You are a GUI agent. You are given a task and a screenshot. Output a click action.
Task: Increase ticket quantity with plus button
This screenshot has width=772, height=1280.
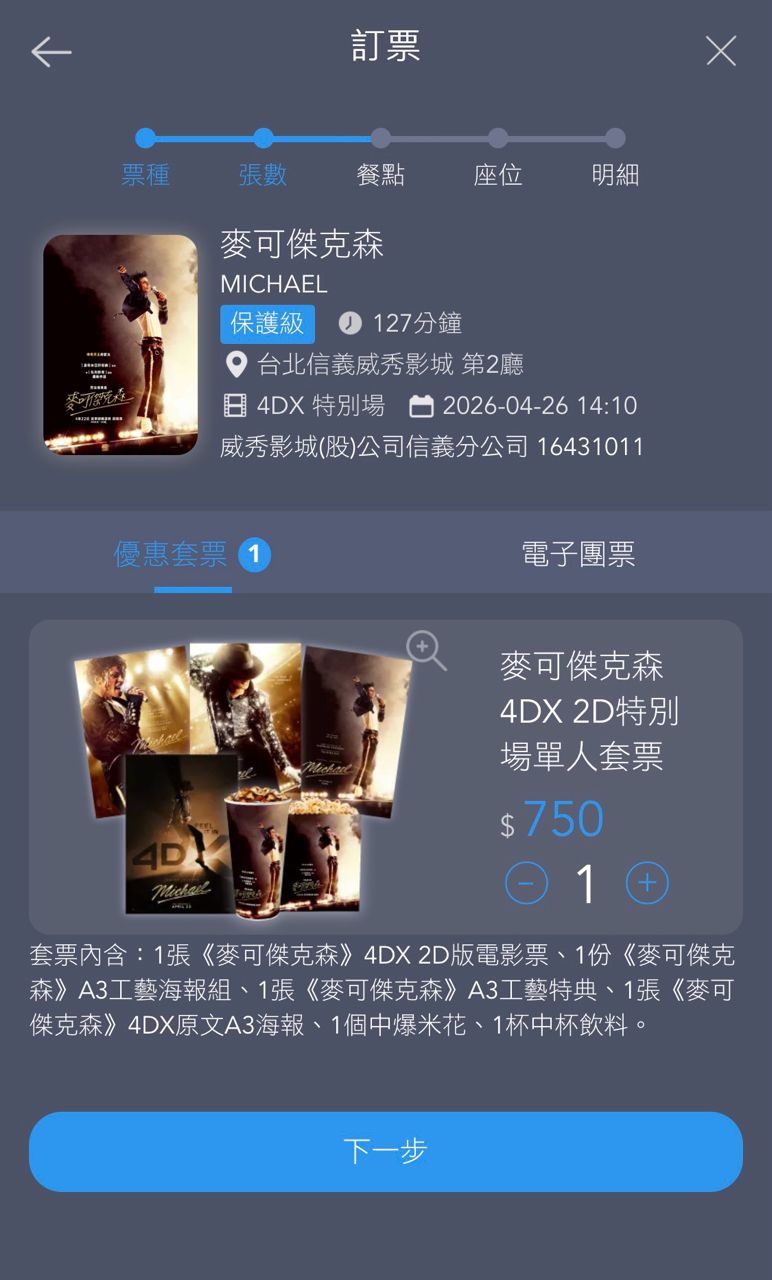coord(647,883)
